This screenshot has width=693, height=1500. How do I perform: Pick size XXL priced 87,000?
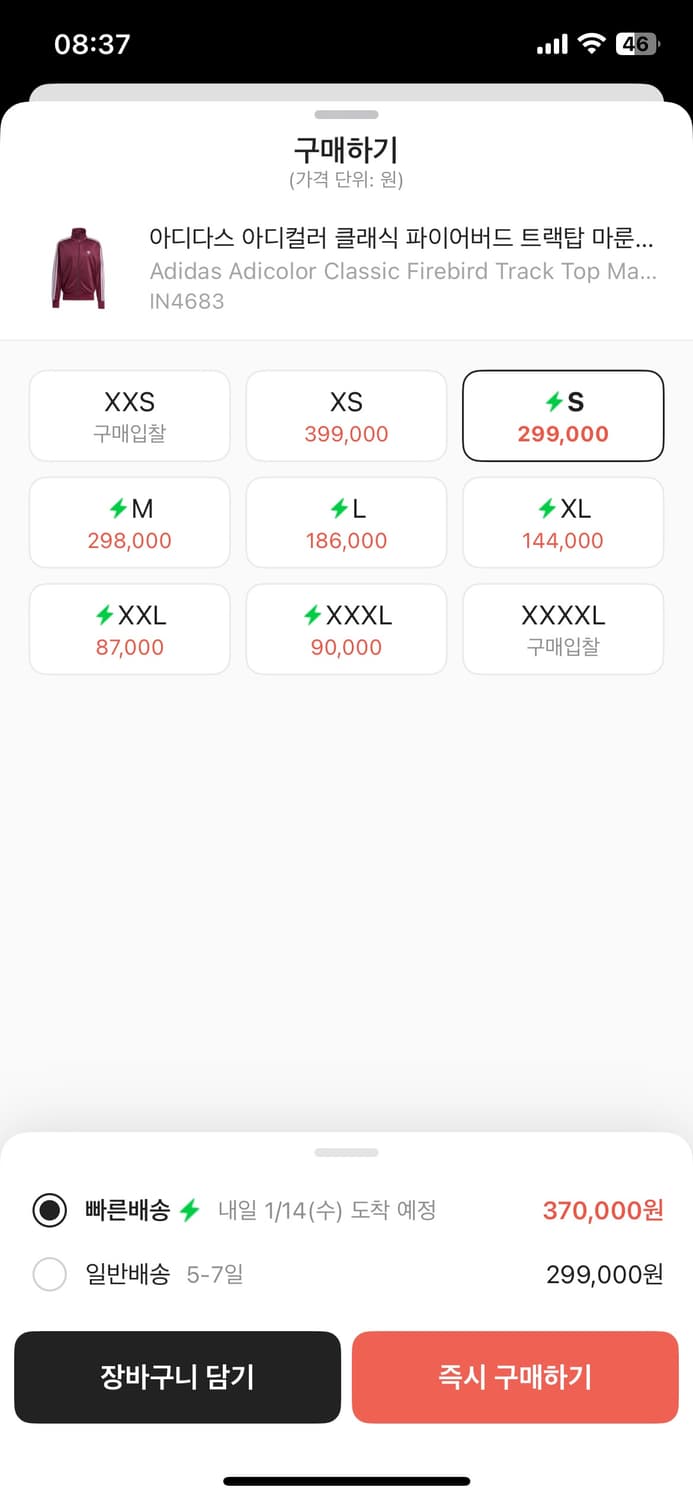coord(130,629)
